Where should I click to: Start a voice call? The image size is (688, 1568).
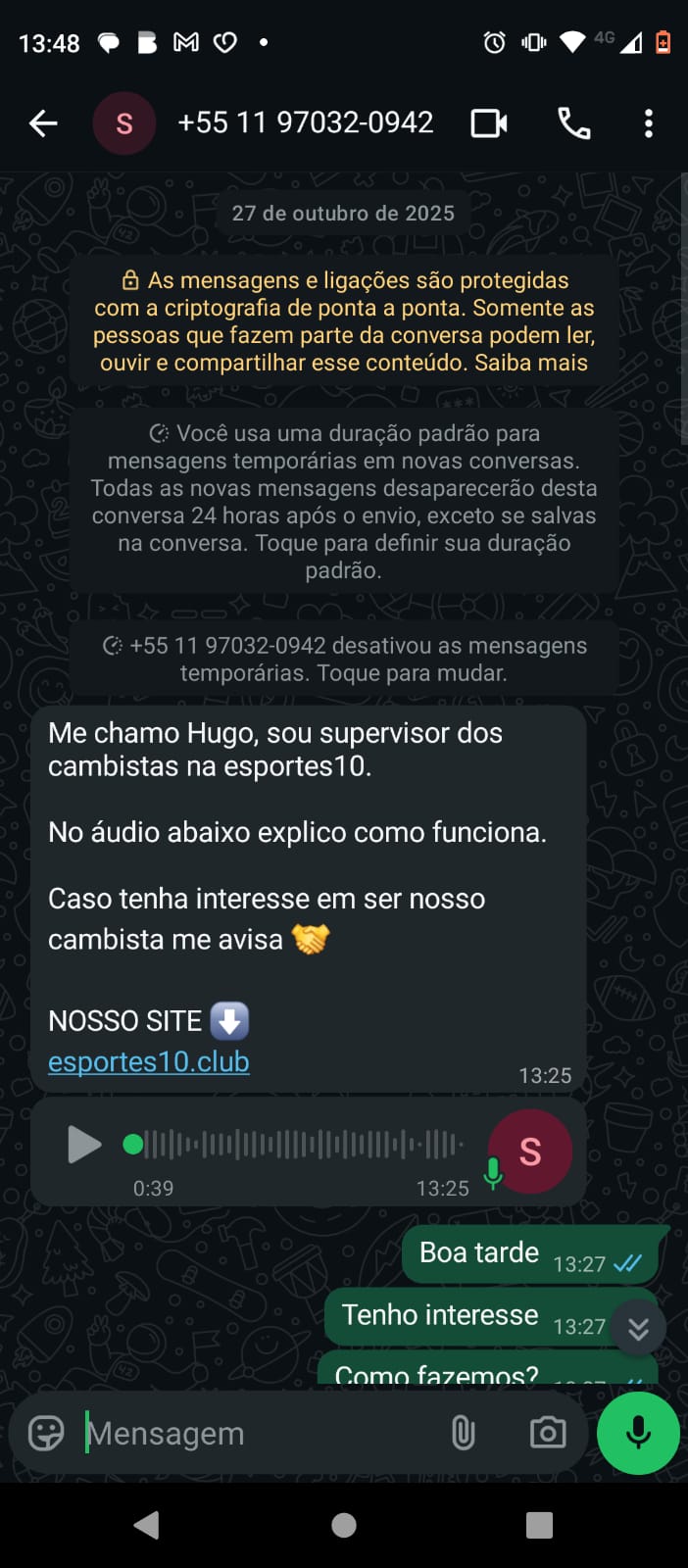click(x=573, y=123)
